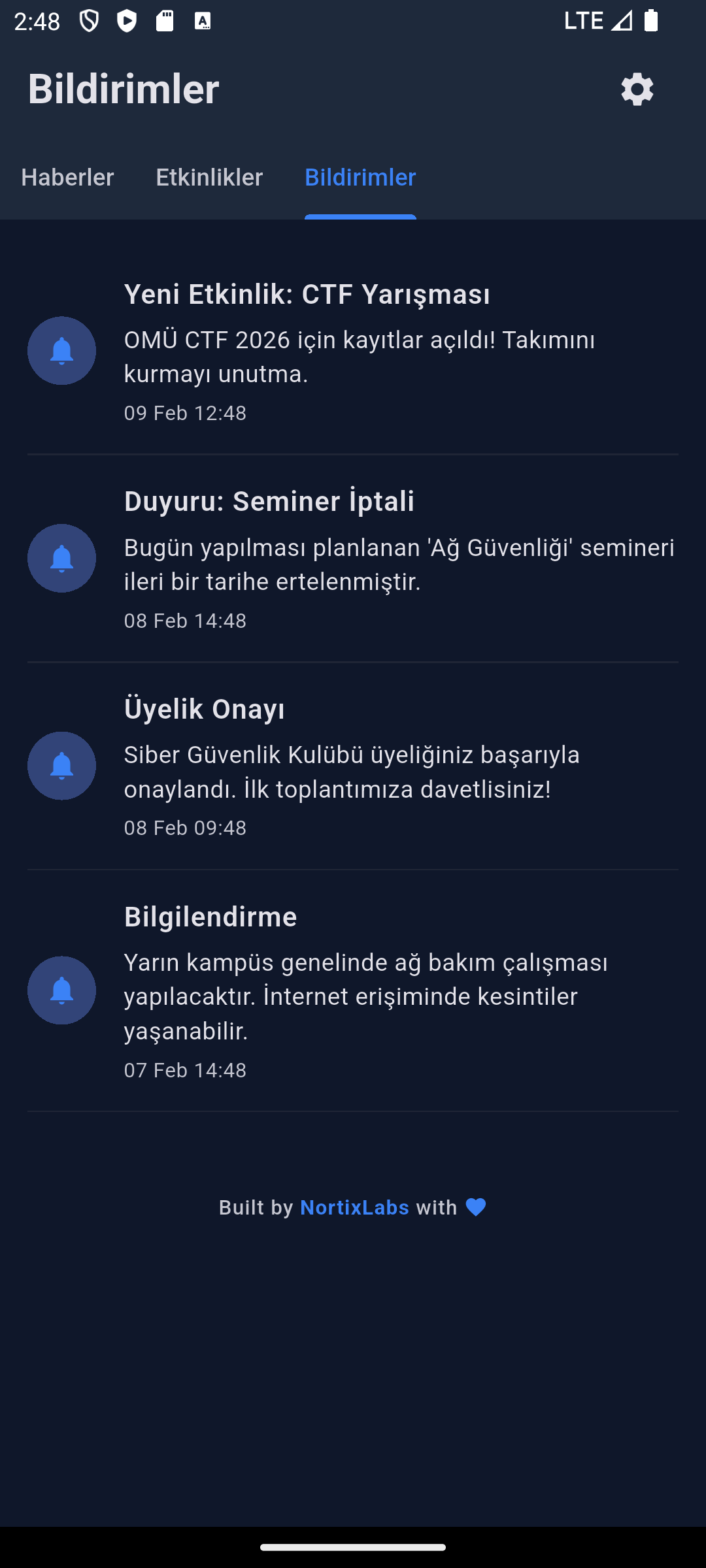Tap the navigation handle at screen bottom
Screen dimensions: 706x1568
coord(353,1546)
